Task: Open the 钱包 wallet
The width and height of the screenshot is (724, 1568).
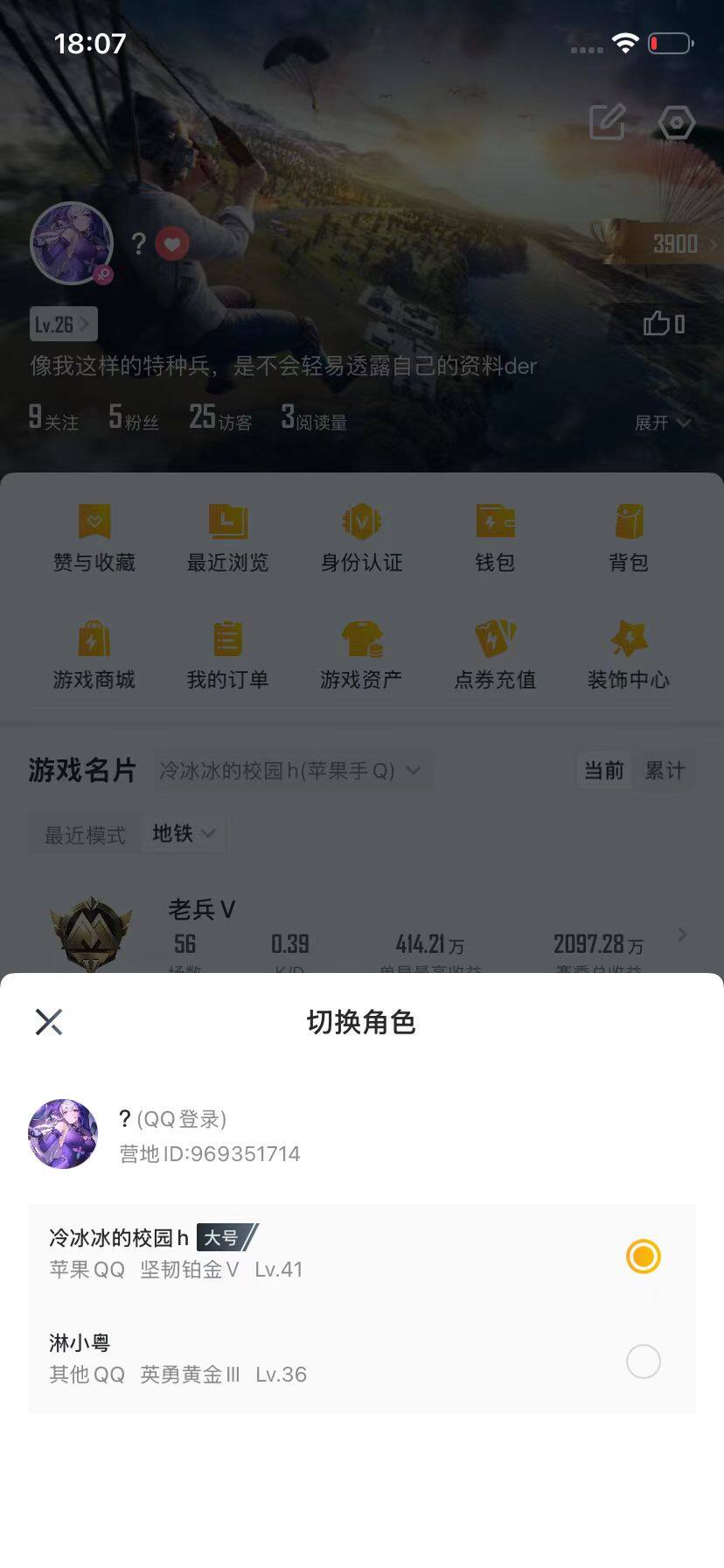Action: [x=496, y=536]
